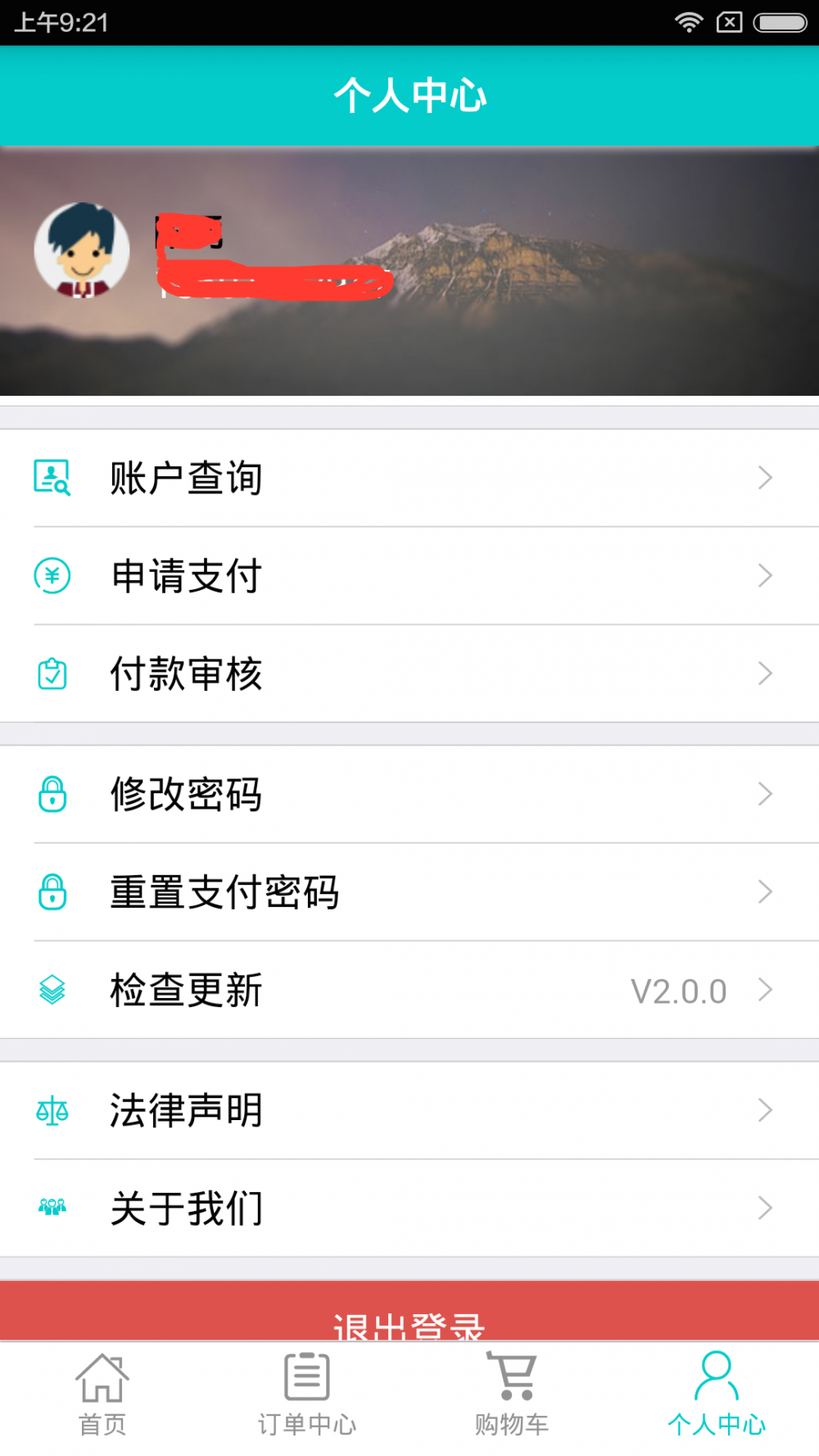819x1456 pixels.
Task: Tap 退出登录 to log out
Action: (x=409, y=1311)
